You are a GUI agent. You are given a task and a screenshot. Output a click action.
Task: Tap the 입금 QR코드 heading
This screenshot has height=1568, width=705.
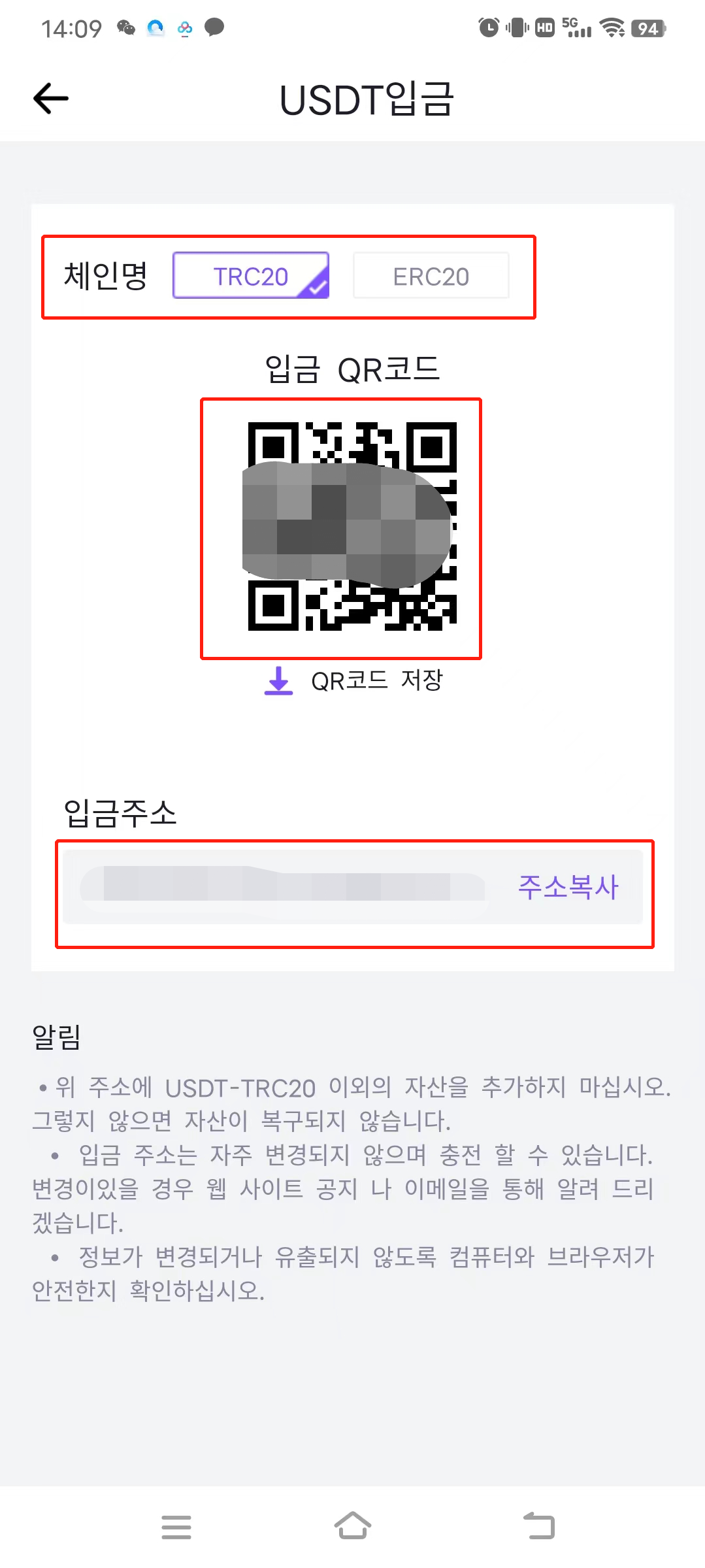352,368
